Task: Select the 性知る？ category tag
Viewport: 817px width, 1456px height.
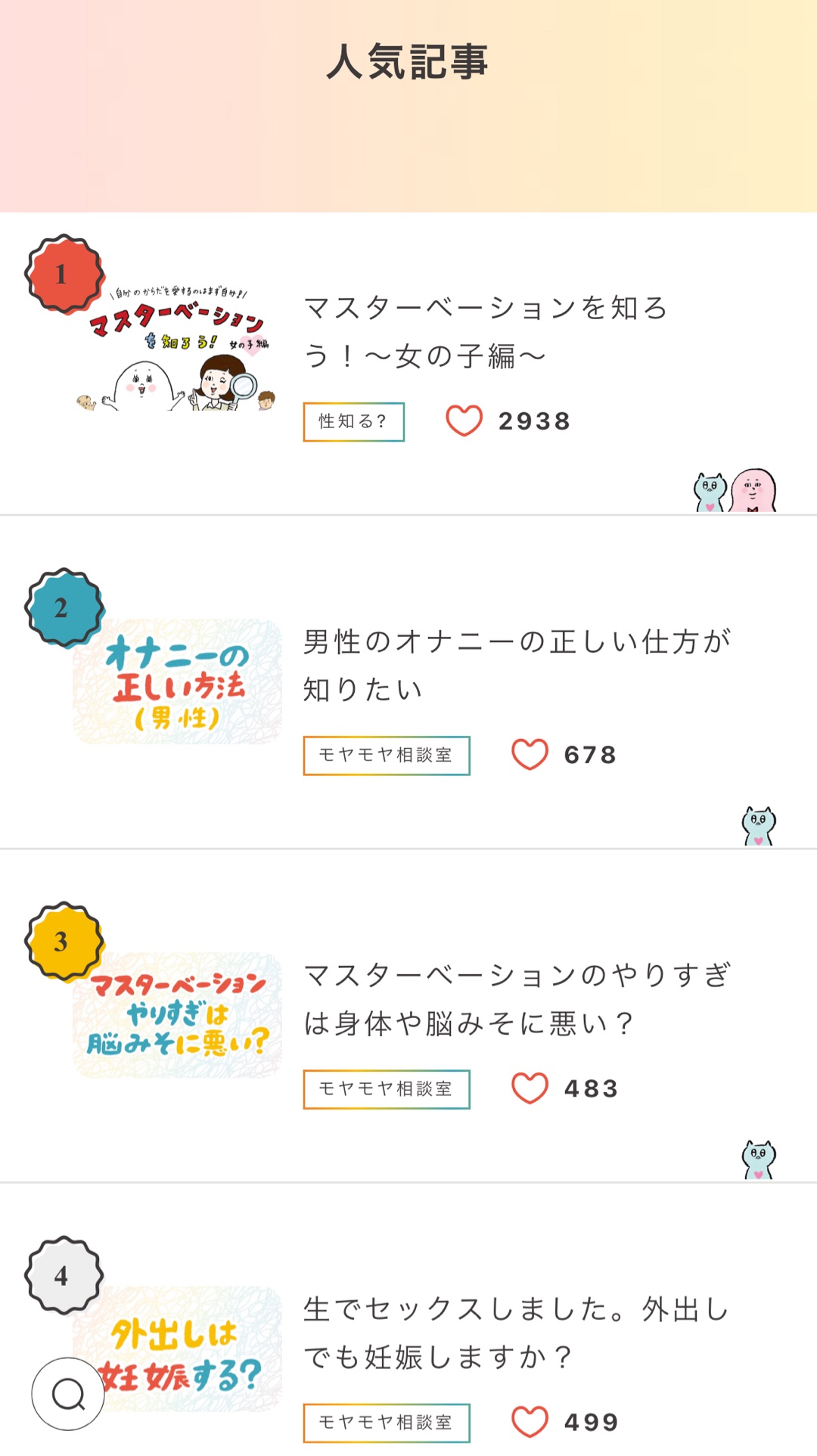Action: [x=353, y=422]
